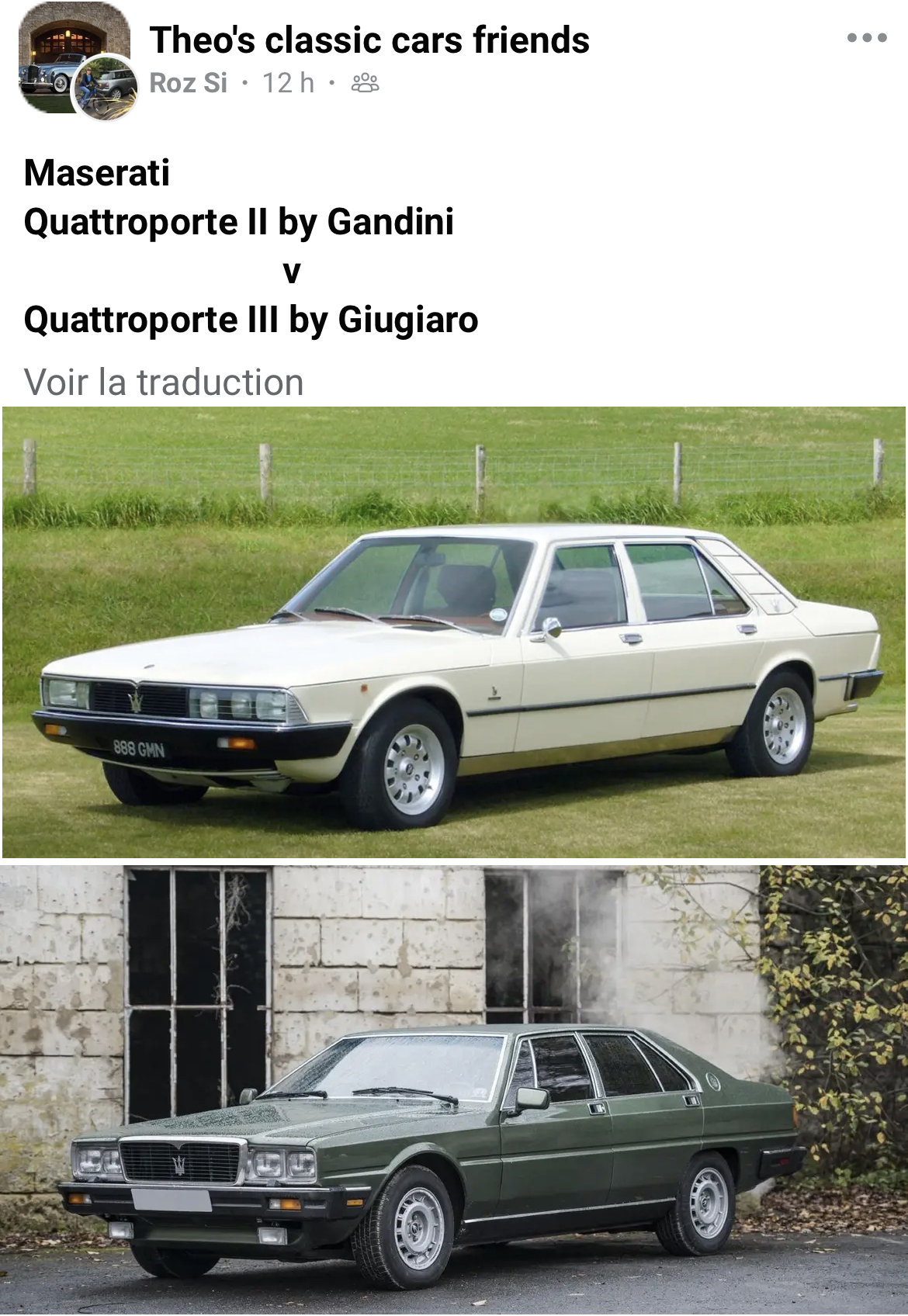Open the white Quattroporte II photo
Image resolution: width=908 pixels, height=1316 pixels.
(x=454, y=632)
